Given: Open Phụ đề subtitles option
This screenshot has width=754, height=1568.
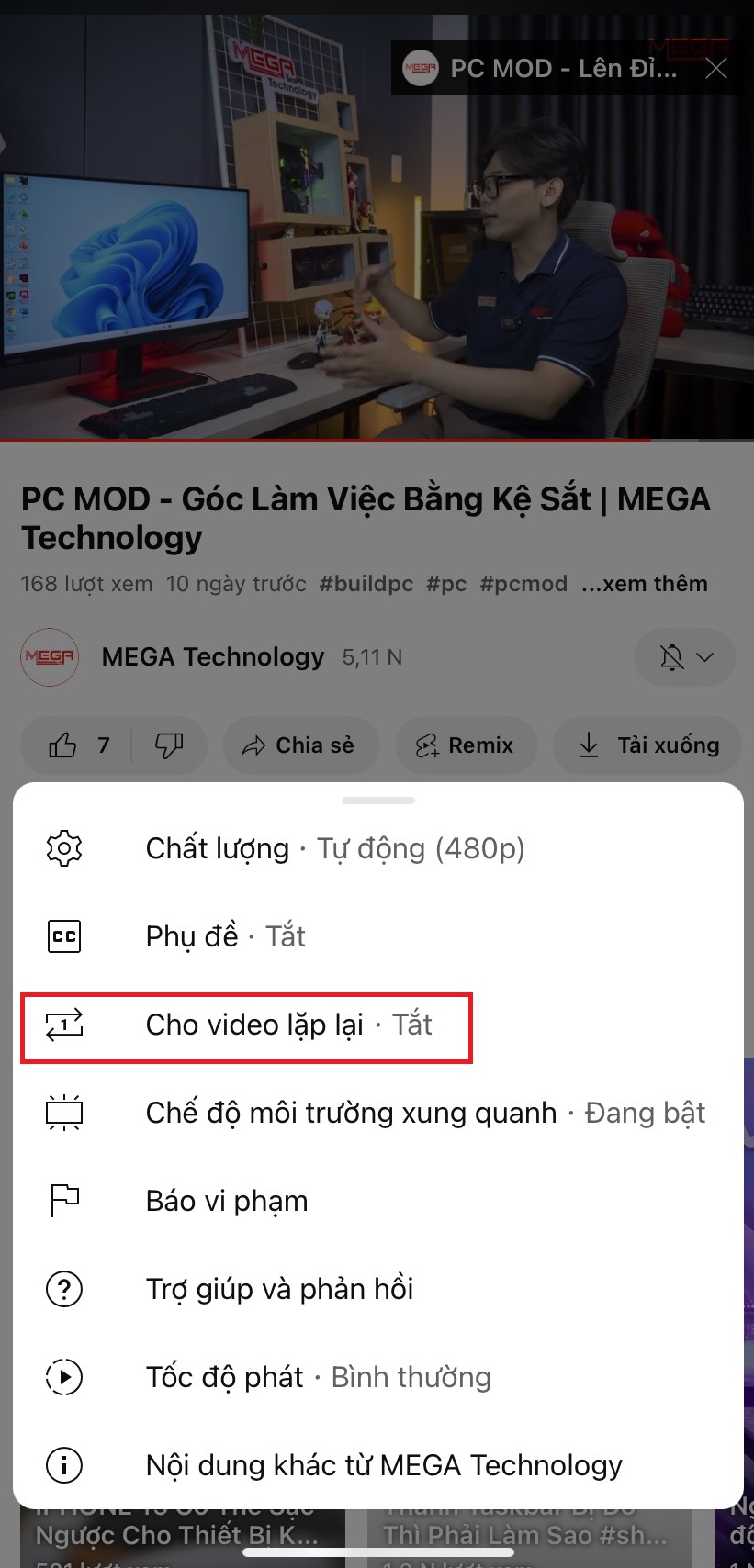Looking at the screenshot, I should [x=225, y=936].
